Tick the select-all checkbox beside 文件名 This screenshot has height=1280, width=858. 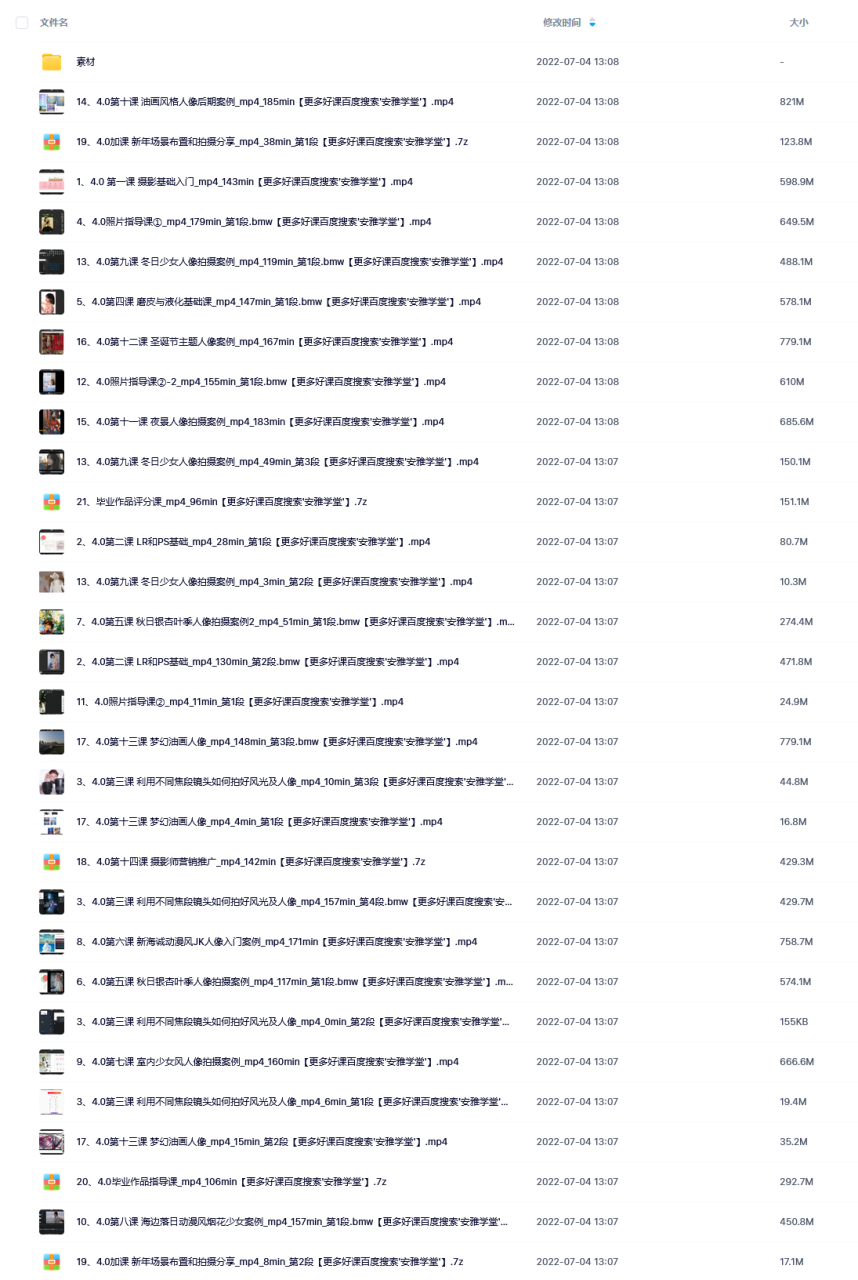pos(22,22)
